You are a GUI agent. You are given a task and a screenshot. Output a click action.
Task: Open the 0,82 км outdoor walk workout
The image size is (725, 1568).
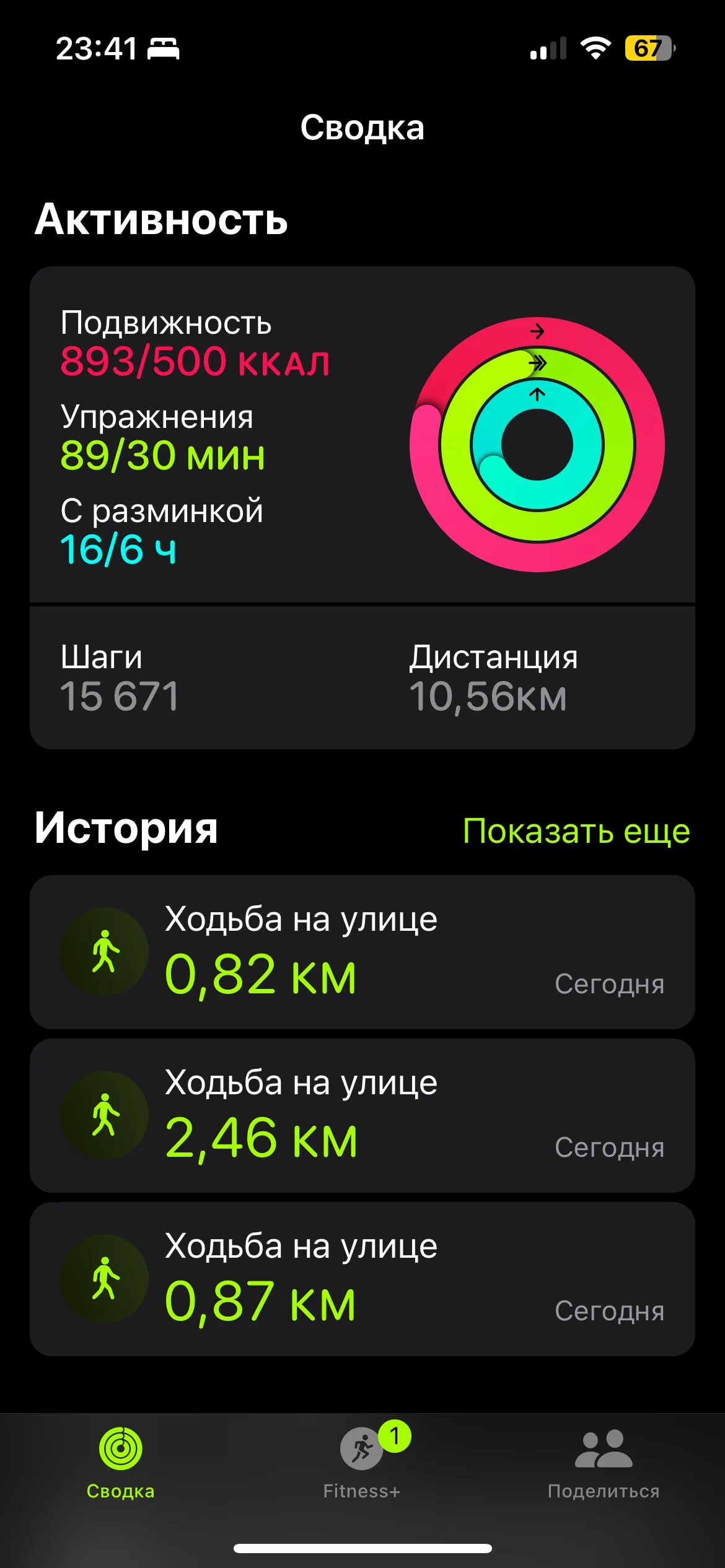[x=362, y=952]
